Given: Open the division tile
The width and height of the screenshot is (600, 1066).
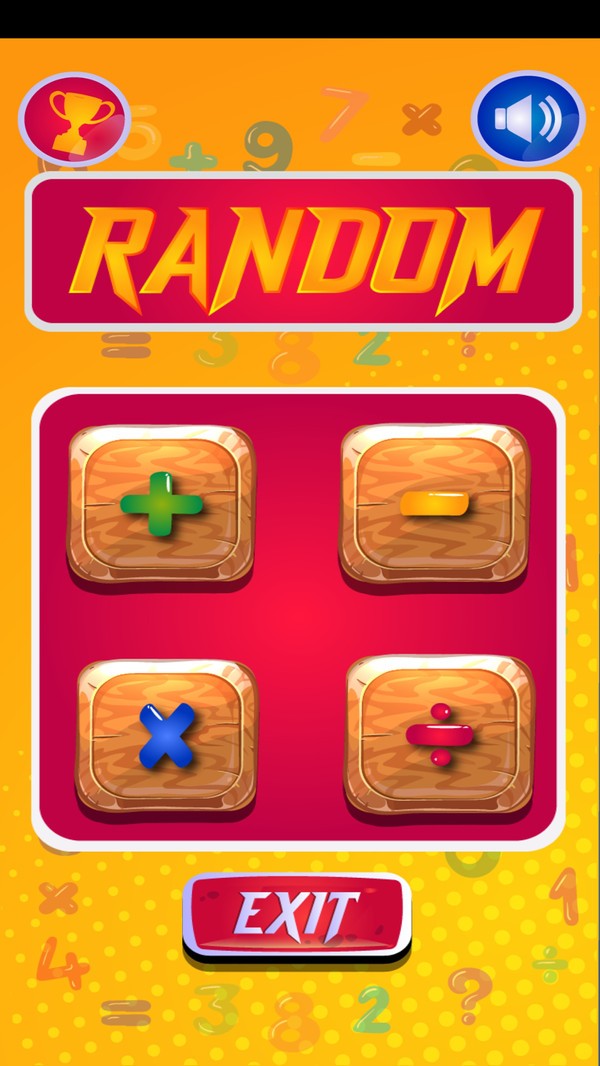Looking at the screenshot, I should 439,734.
